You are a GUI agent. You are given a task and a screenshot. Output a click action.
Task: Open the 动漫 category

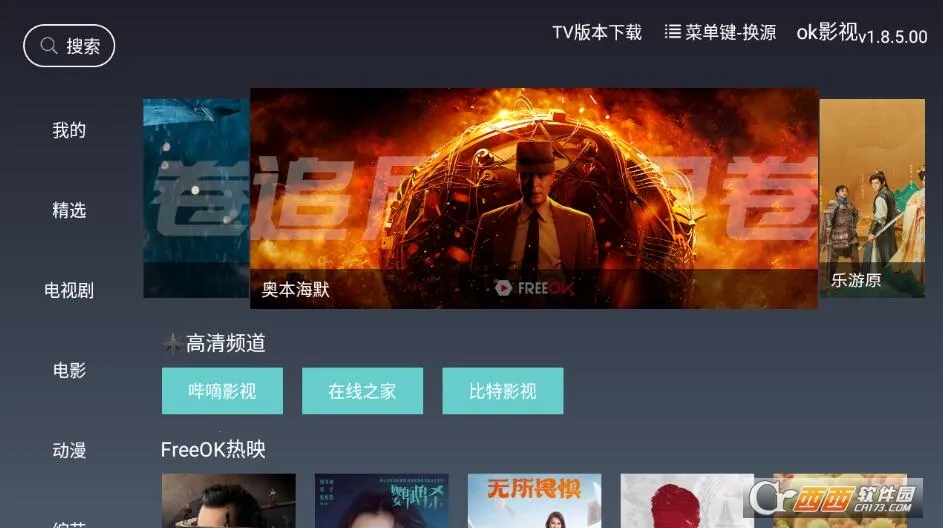pos(69,450)
